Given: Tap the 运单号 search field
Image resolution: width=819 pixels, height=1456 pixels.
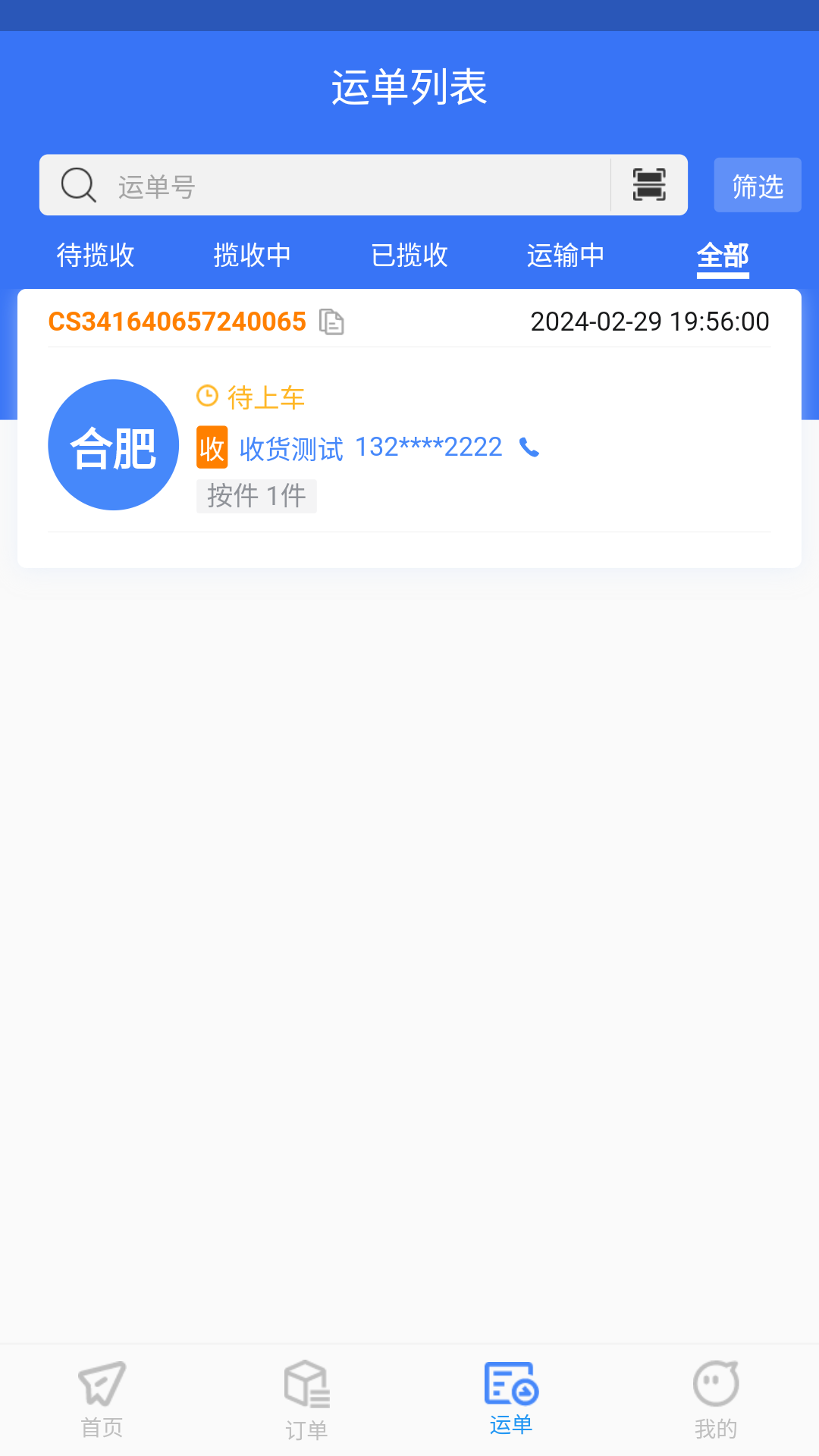Looking at the screenshot, I should (356, 186).
